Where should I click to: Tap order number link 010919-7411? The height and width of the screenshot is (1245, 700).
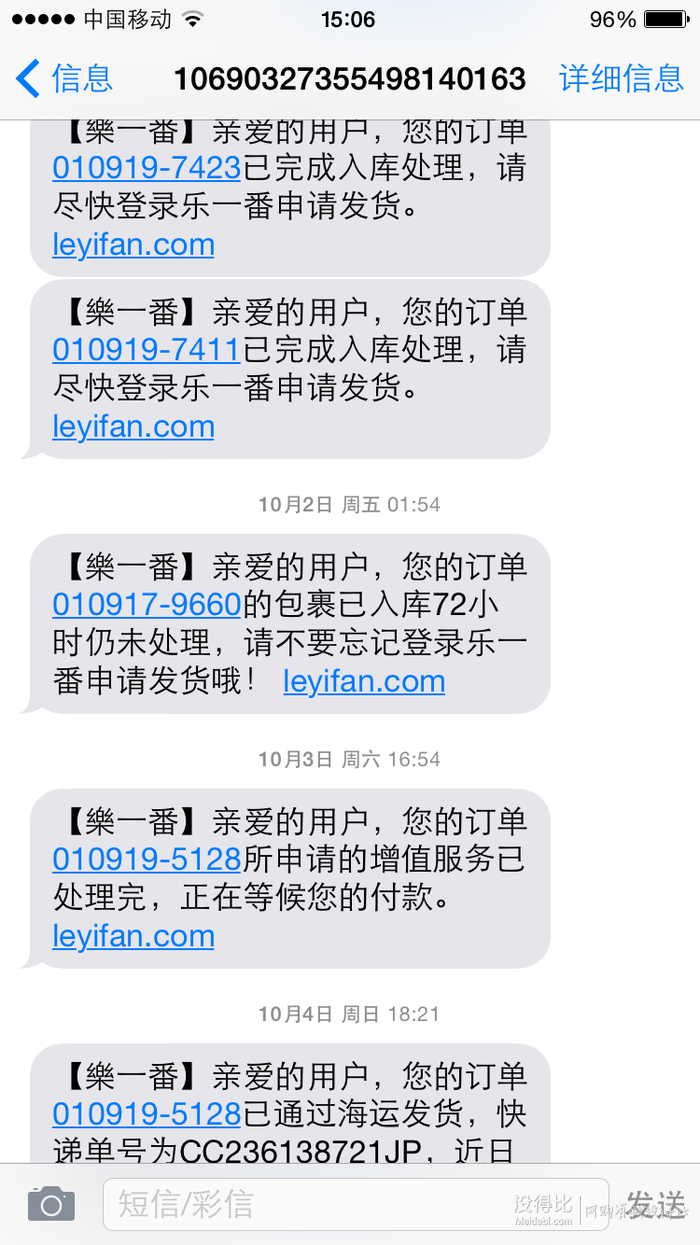click(x=146, y=349)
